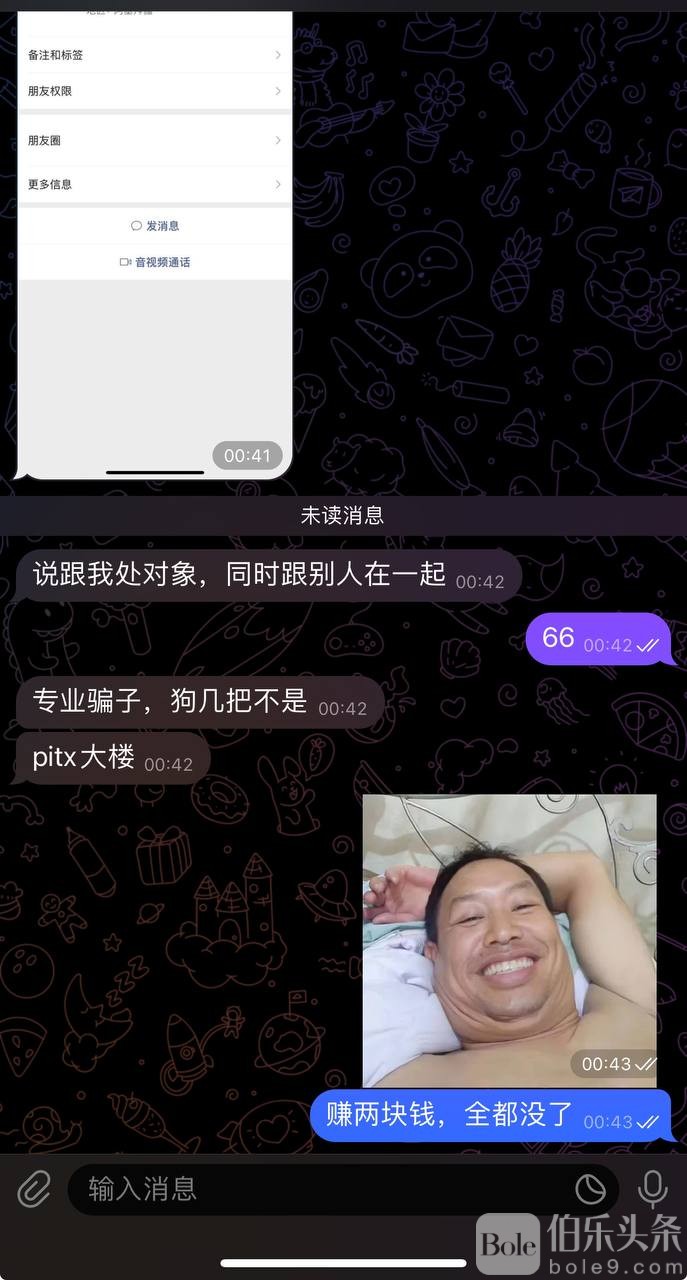
Task: Open the sticker panel icon
Action: pos(591,1189)
